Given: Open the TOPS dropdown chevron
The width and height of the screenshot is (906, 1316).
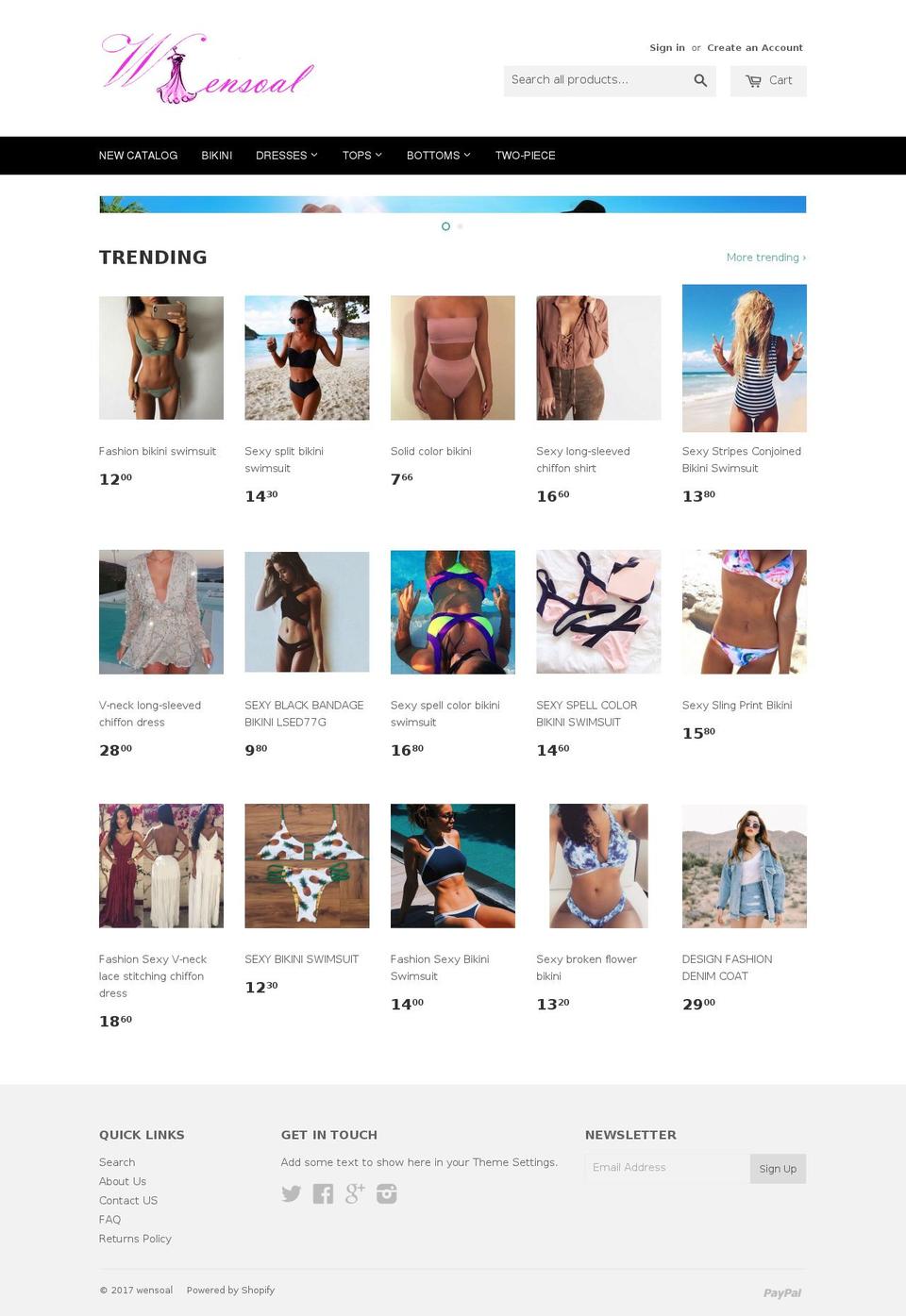Looking at the screenshot, I should (x=378, y=155).
